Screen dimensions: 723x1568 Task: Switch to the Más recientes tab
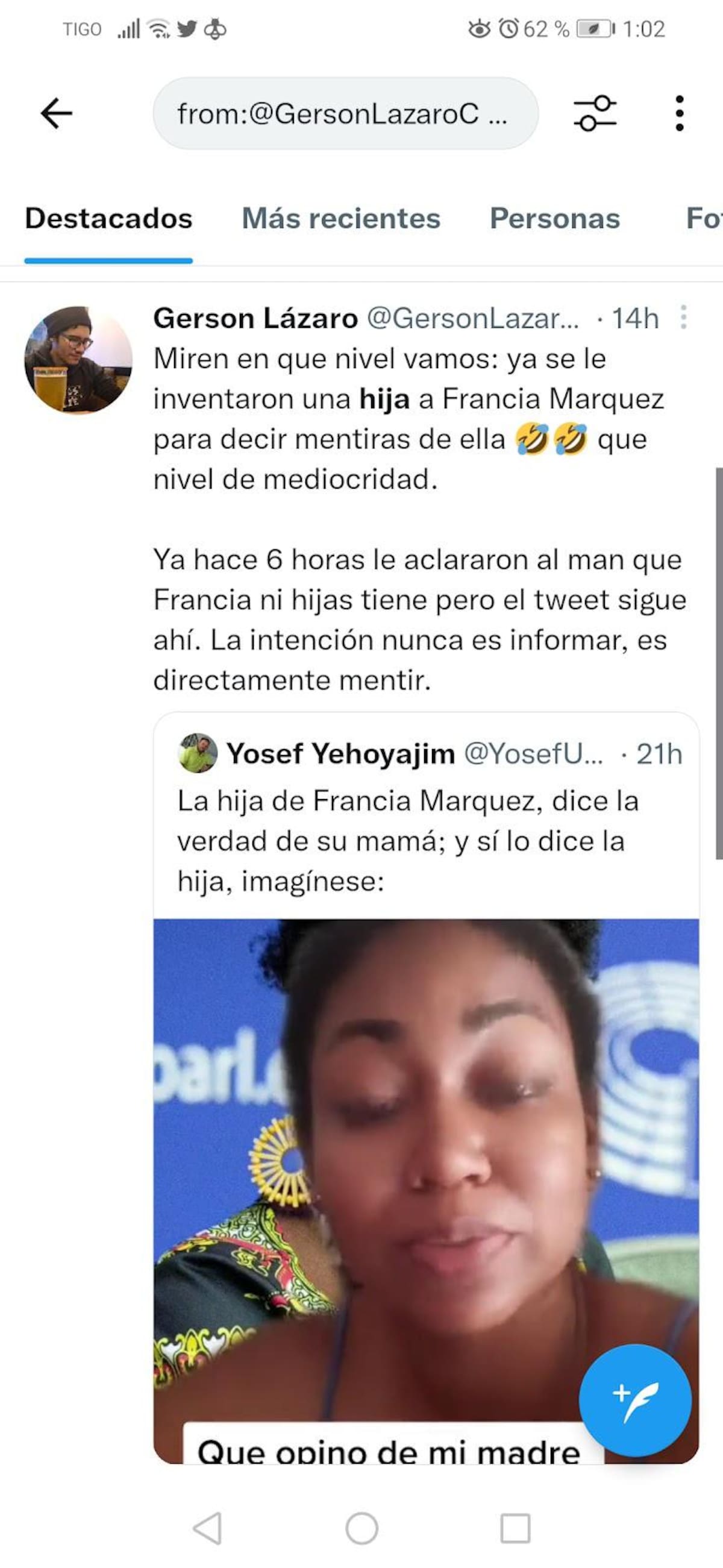(x=341, y=219)
